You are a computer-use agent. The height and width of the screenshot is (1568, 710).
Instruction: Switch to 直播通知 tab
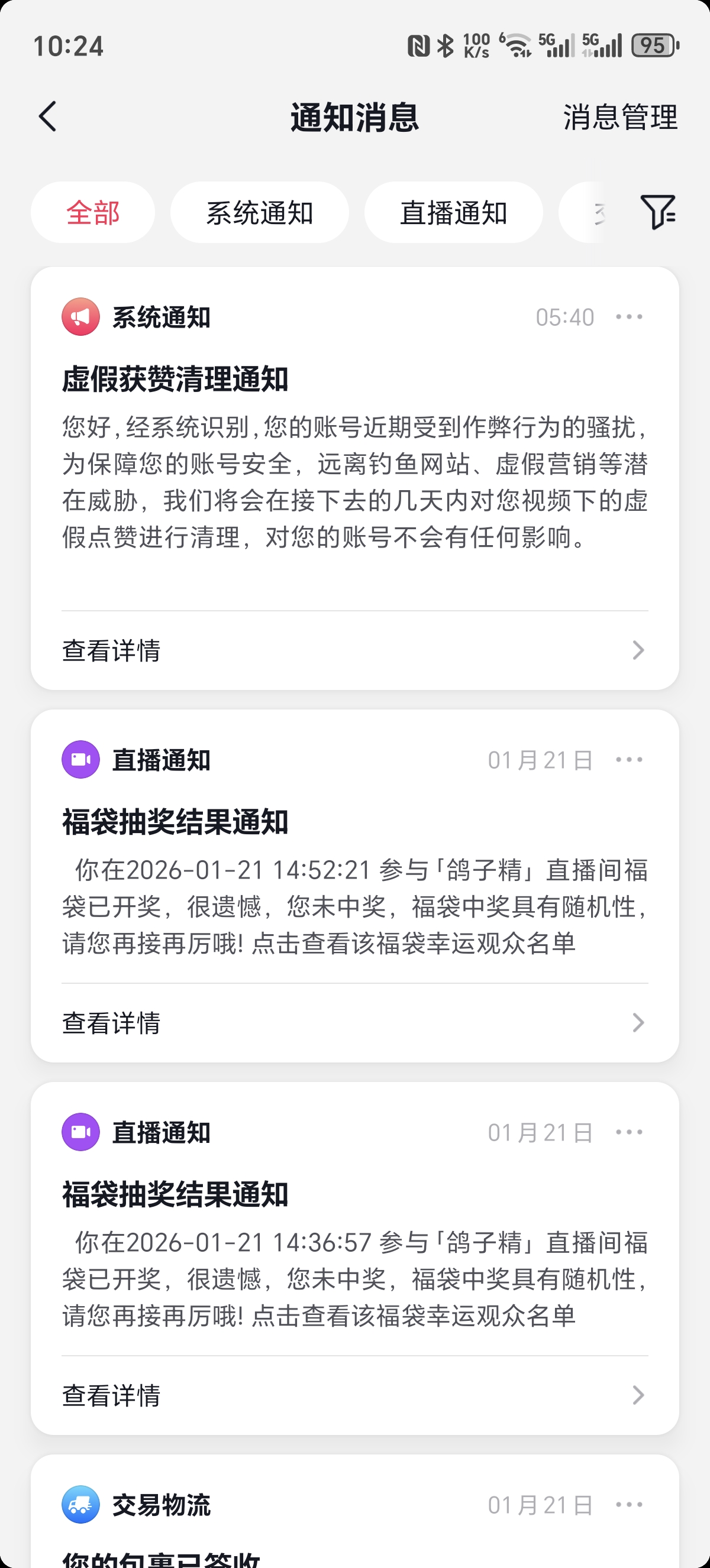coord(453,213)
